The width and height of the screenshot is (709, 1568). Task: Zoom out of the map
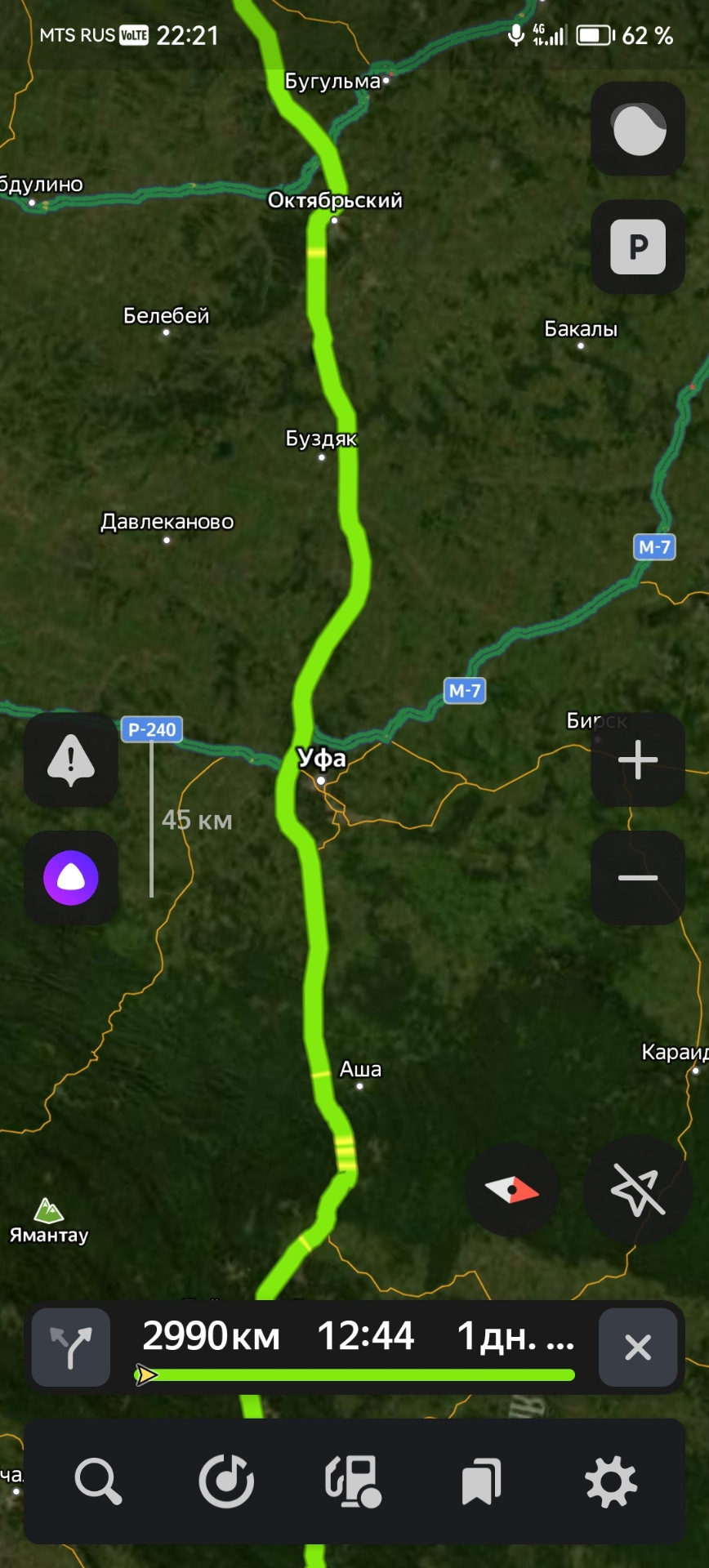point(638,878)
